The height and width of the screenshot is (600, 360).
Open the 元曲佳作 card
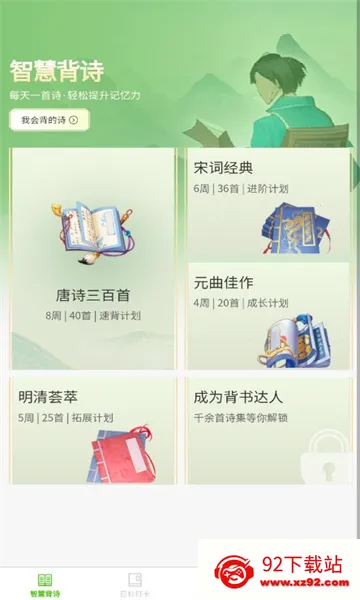tap(268, 316)
